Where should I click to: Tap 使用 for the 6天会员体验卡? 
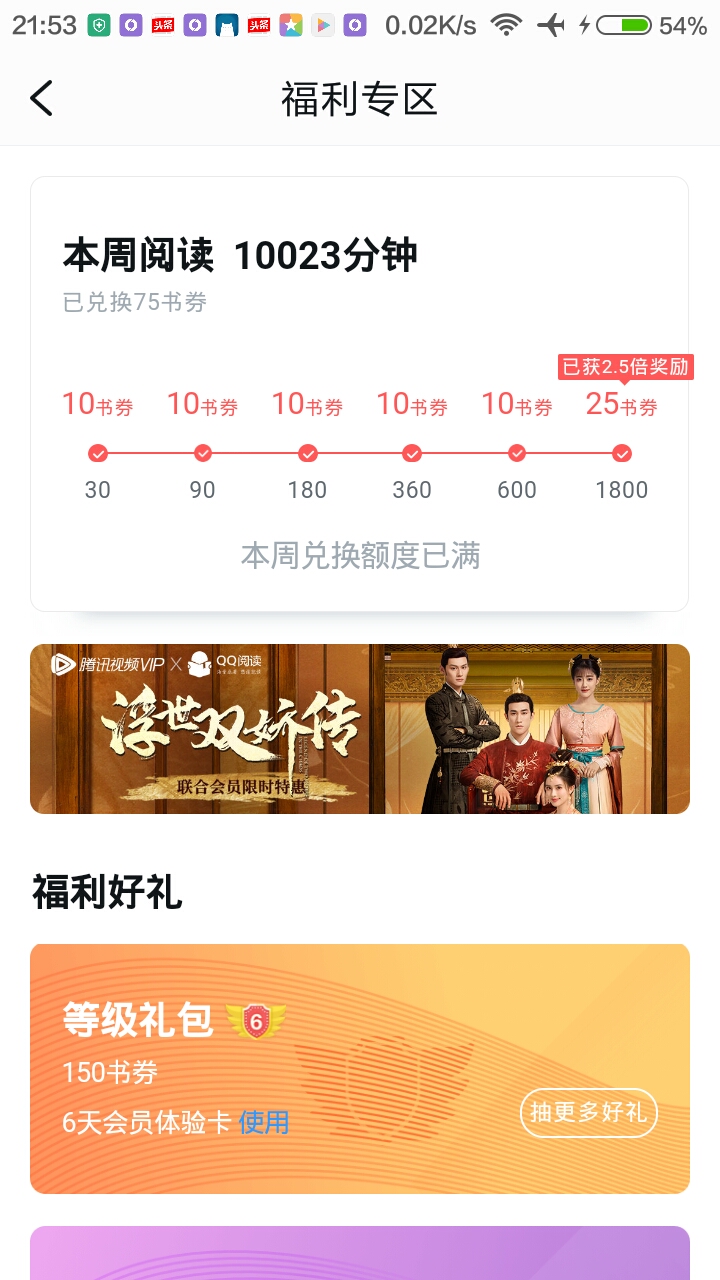264,1122
